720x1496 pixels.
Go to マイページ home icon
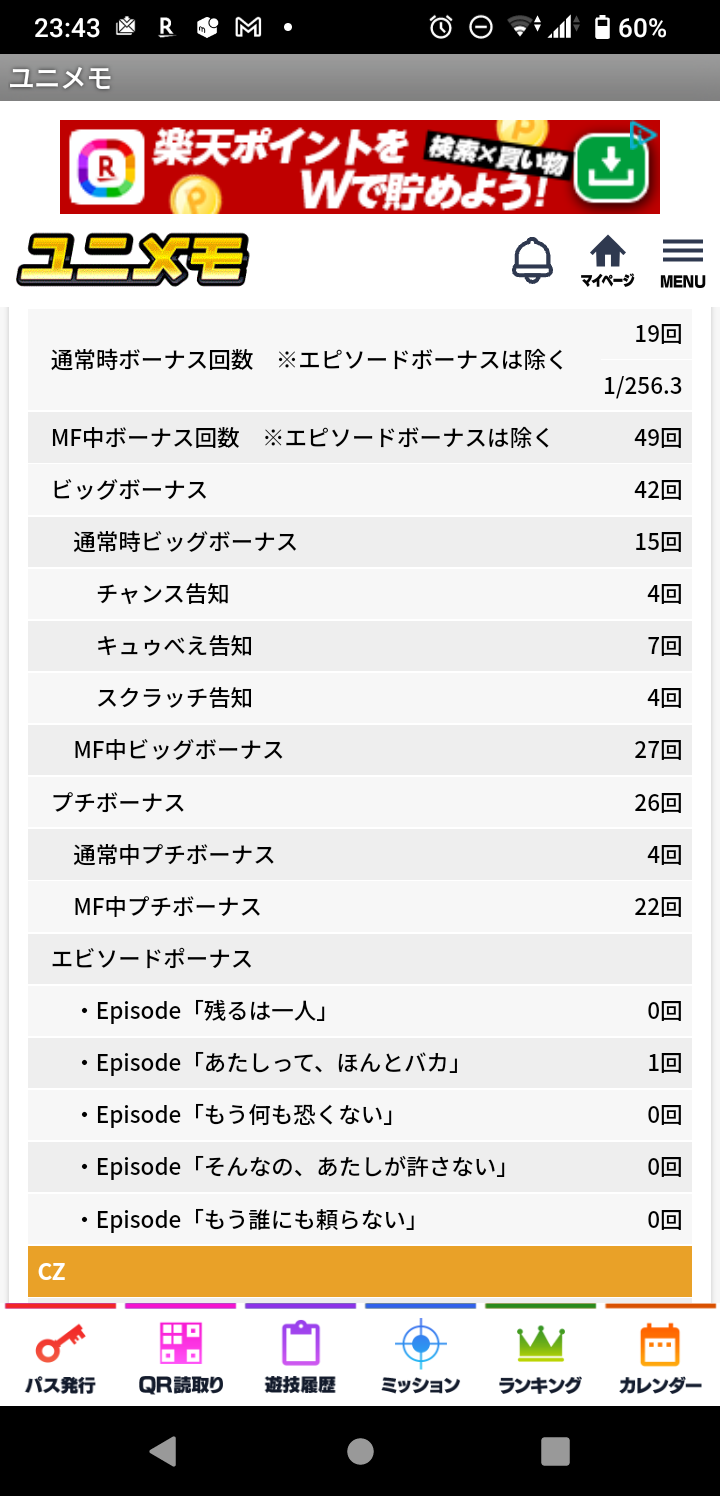pyautogui.click(x=607, y=262)
